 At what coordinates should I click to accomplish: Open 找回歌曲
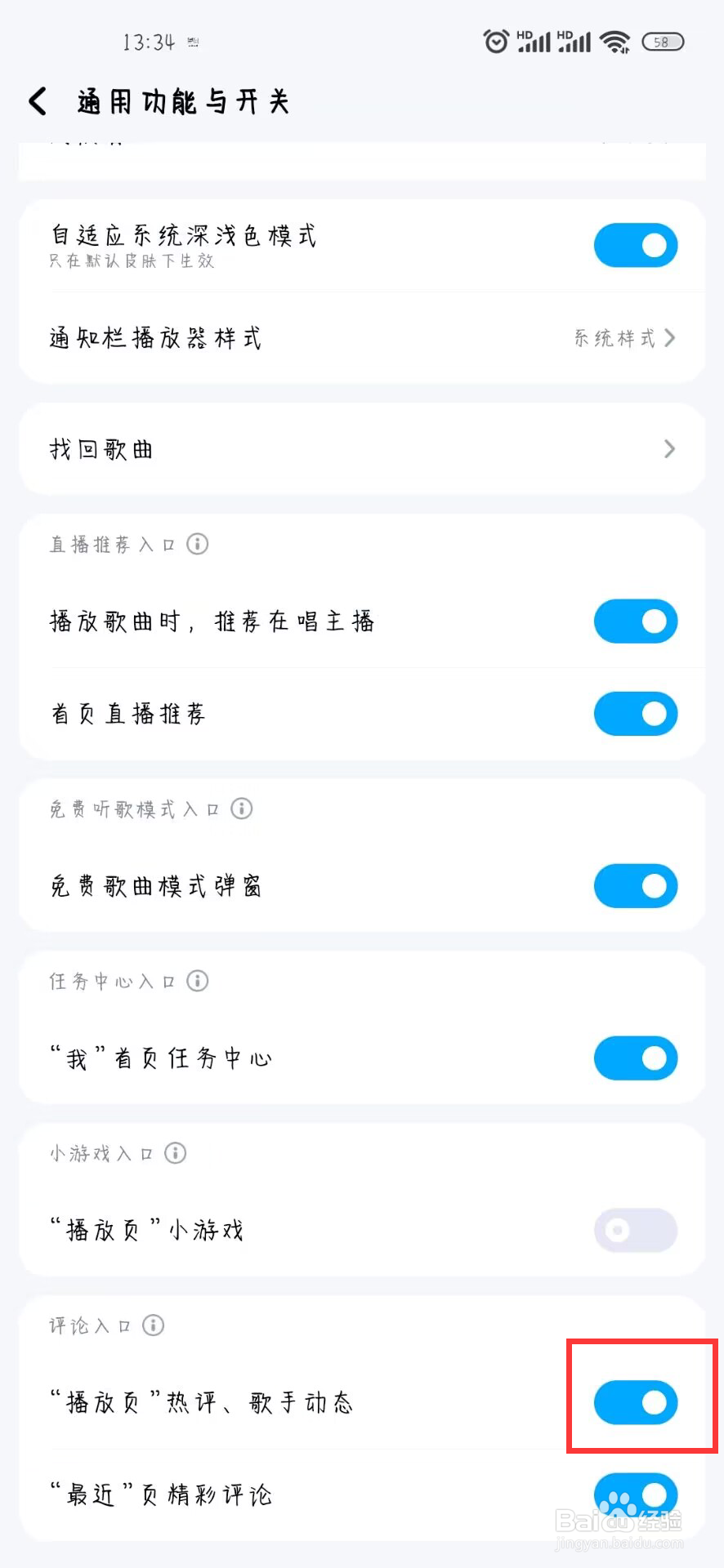click(x=362, y=449)
